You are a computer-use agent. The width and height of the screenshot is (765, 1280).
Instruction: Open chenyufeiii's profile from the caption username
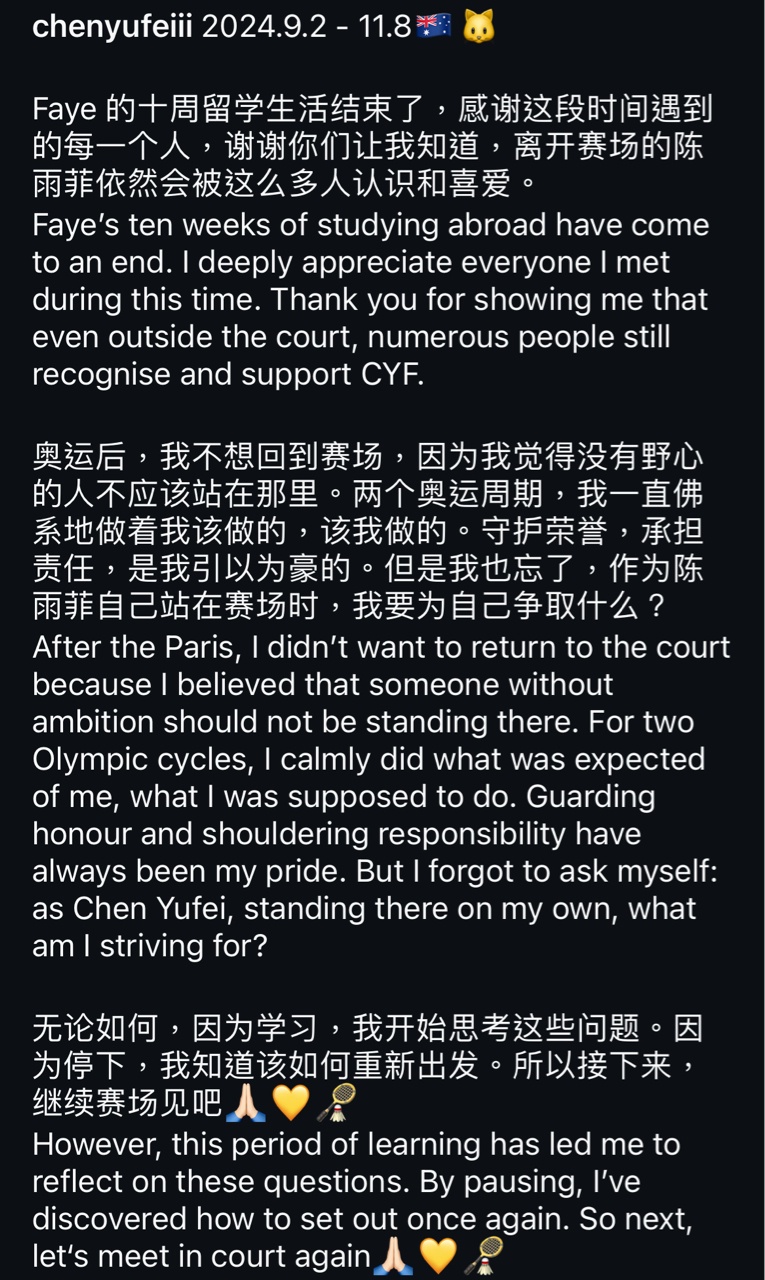[112, 27]
